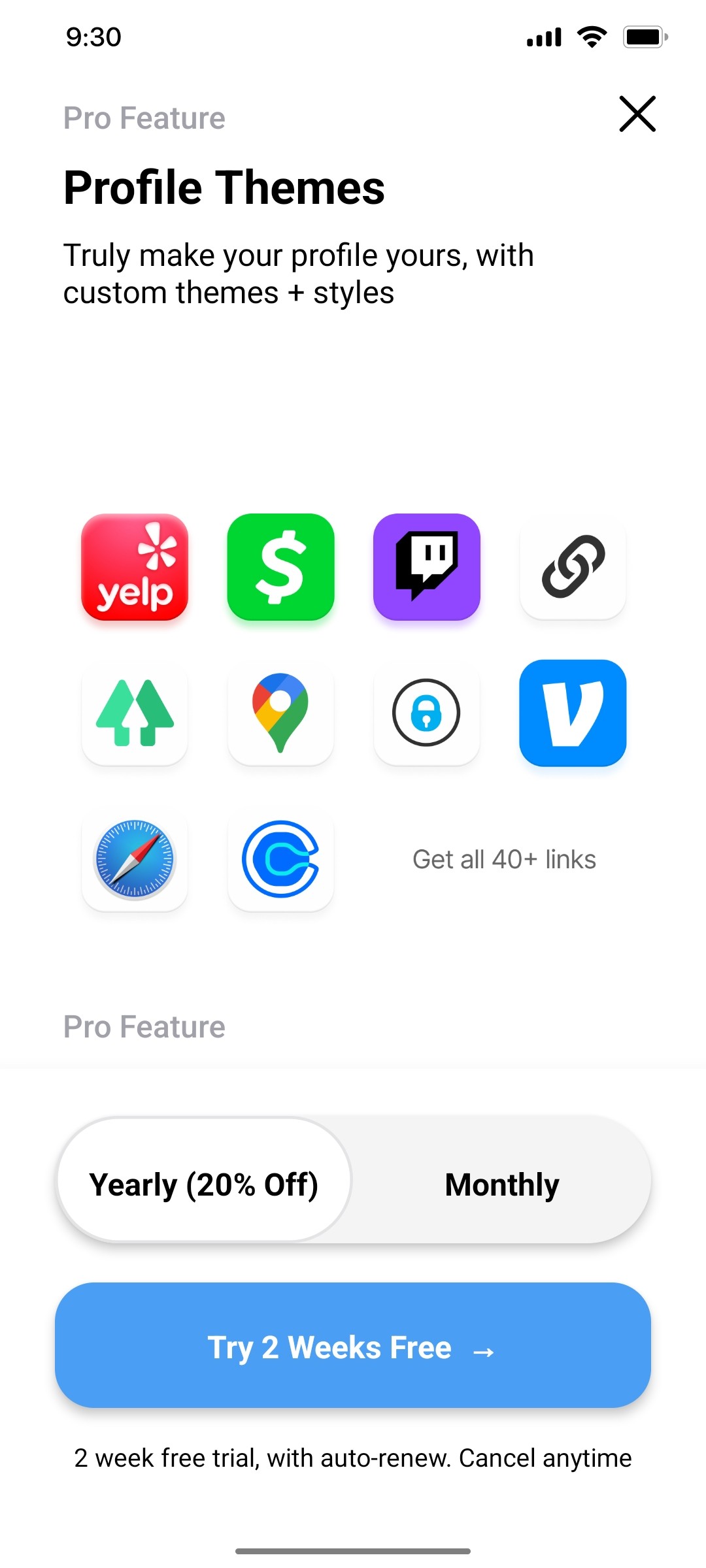Select the Yearly (20% Off) plan

205,1183
